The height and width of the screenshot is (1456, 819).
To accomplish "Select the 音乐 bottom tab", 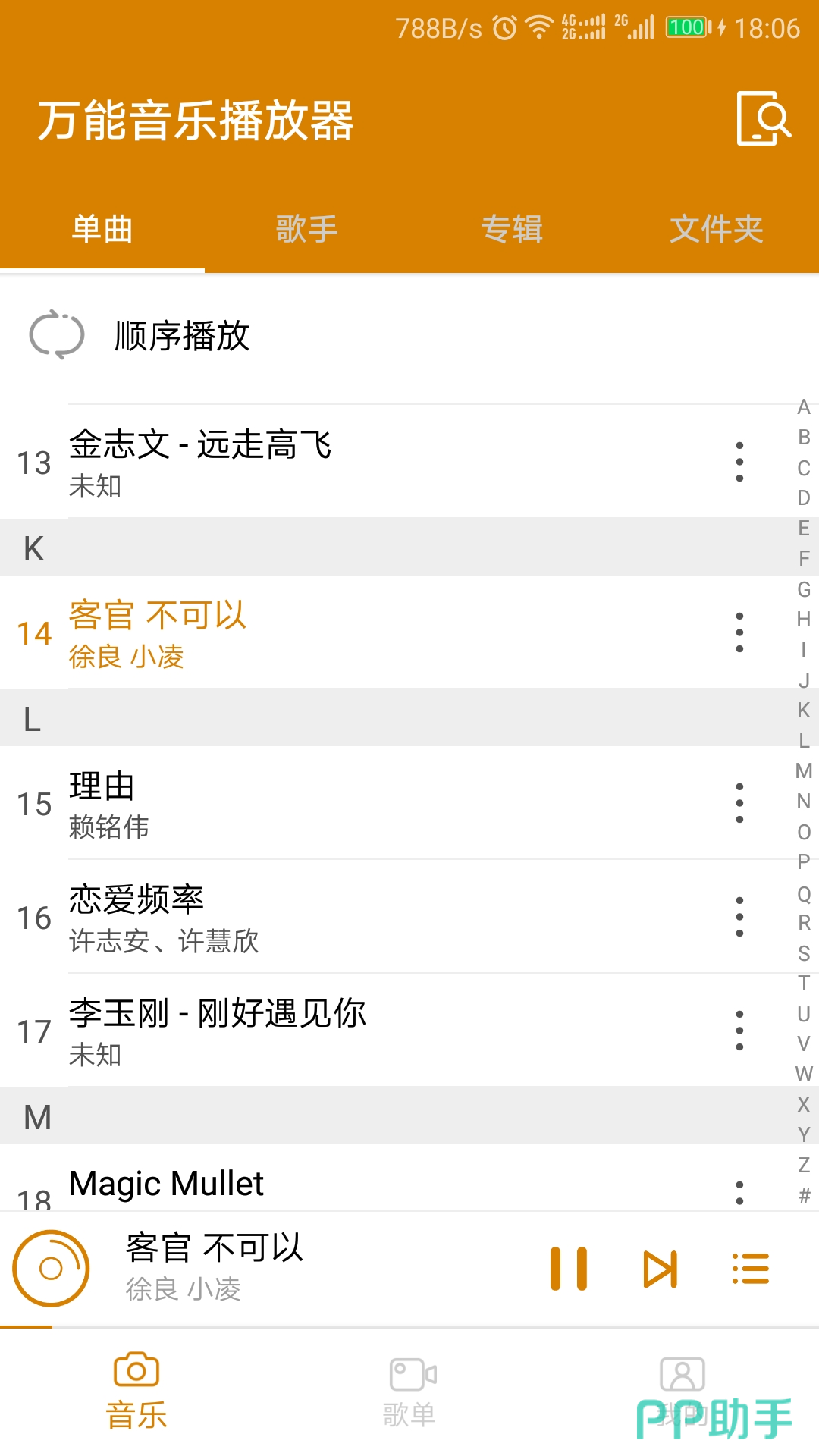I will click(136, 1392).
